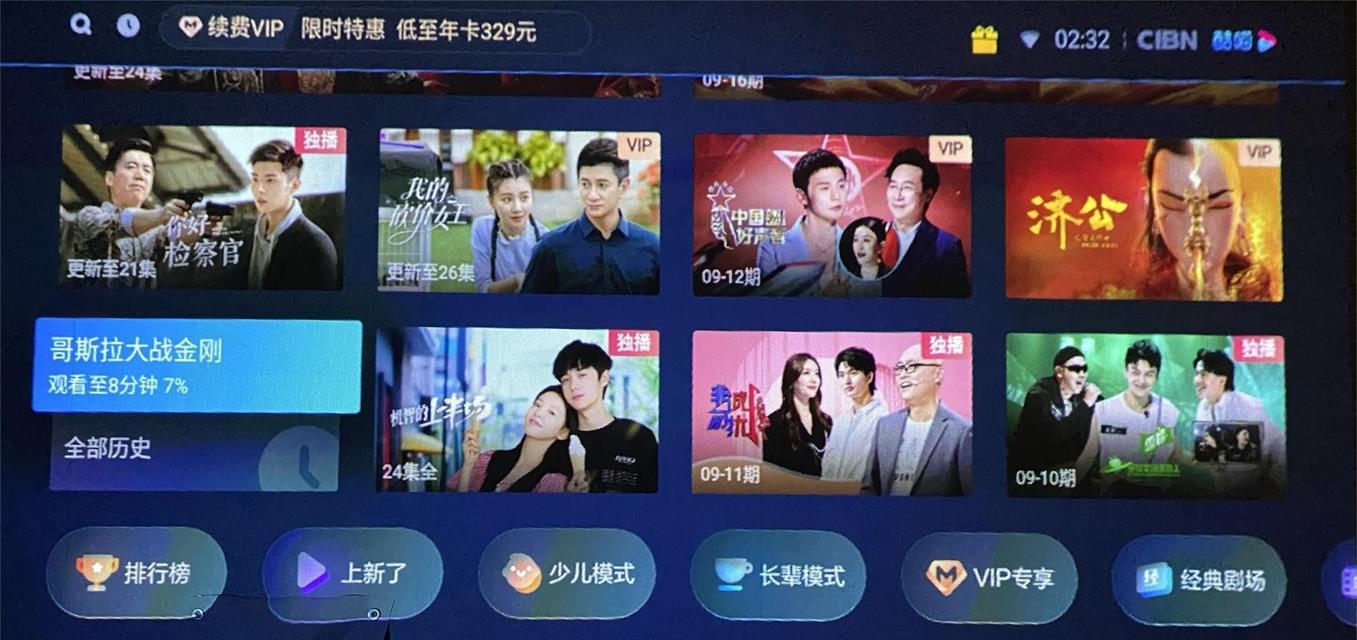The image size is (1357, 640).
Task: Open VIP专享 section
Action: [989, 577]
